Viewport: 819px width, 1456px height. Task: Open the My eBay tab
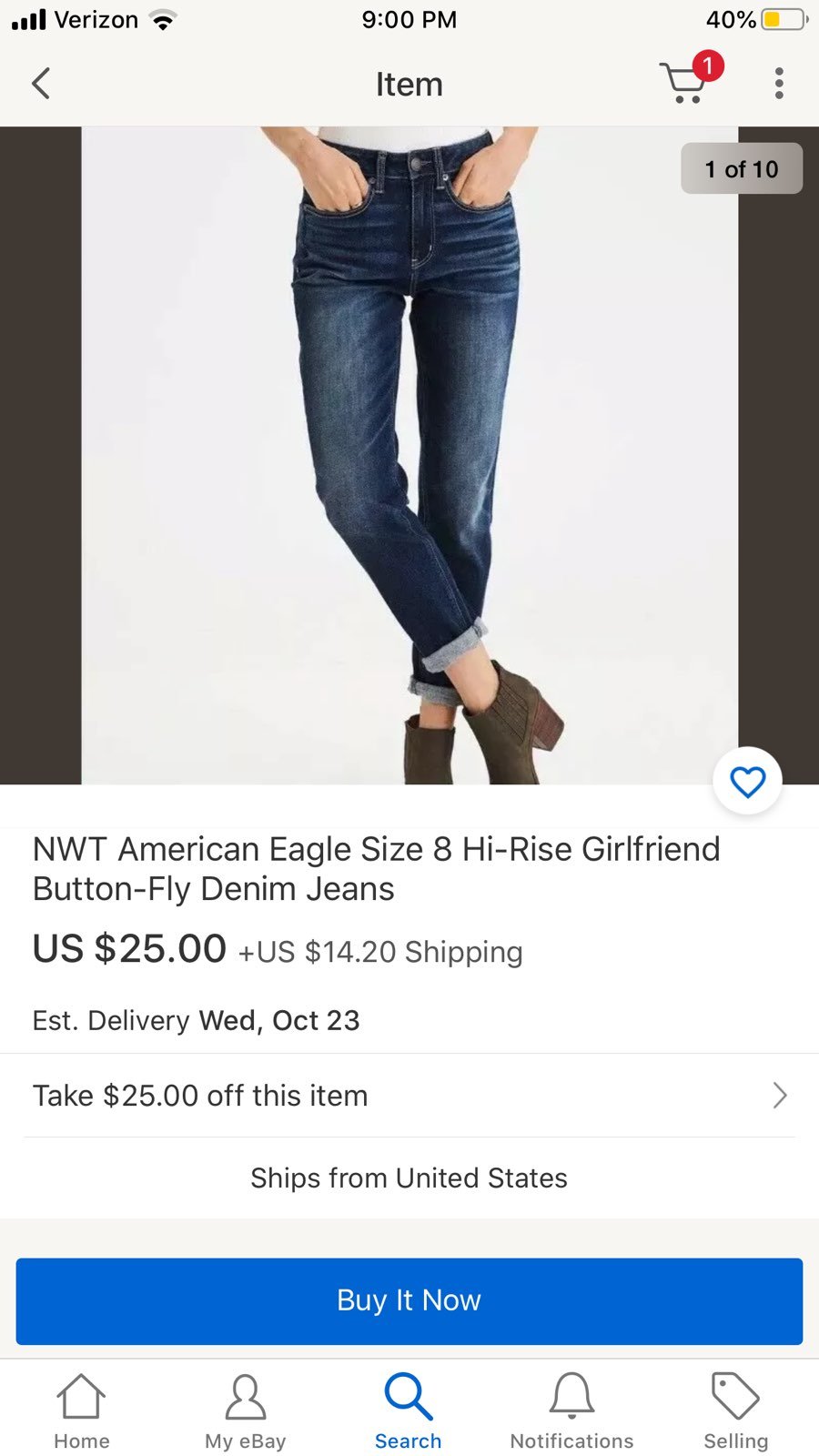point(246,1411)
